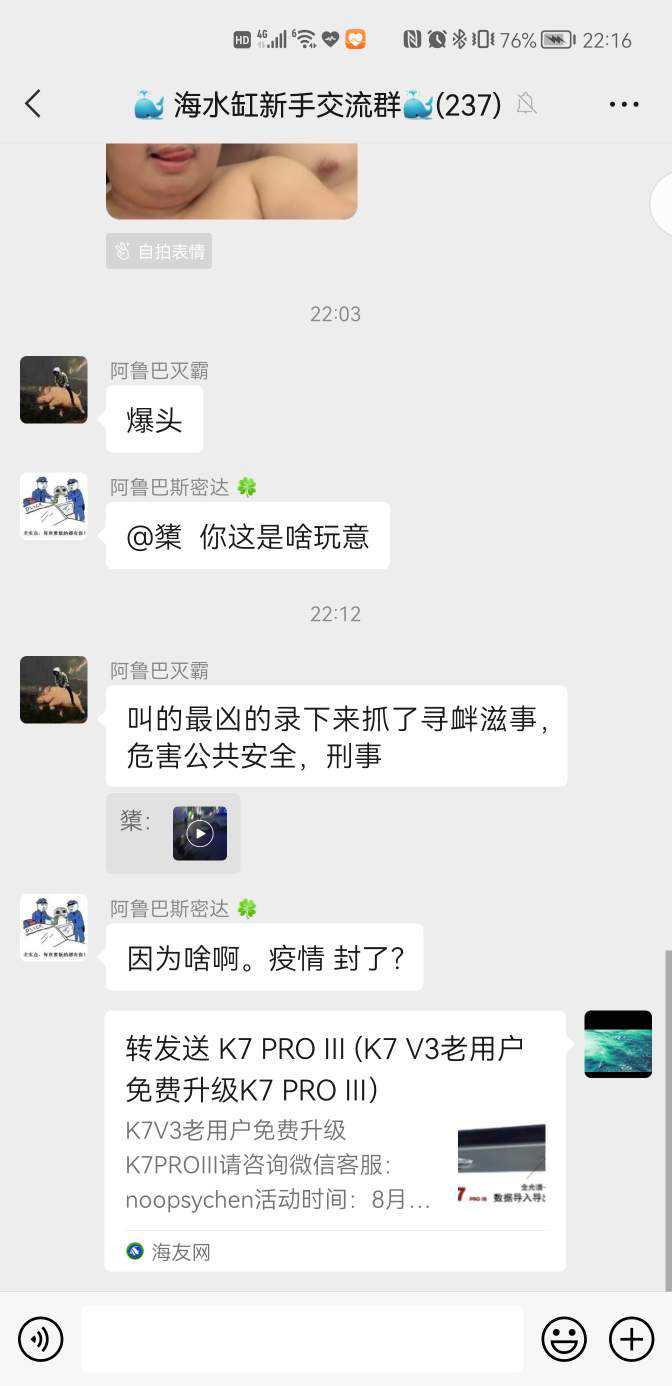Open the 自拍表情 selfie sticker tag
This screenshot has width=672, height=1386.
point(159,251)
